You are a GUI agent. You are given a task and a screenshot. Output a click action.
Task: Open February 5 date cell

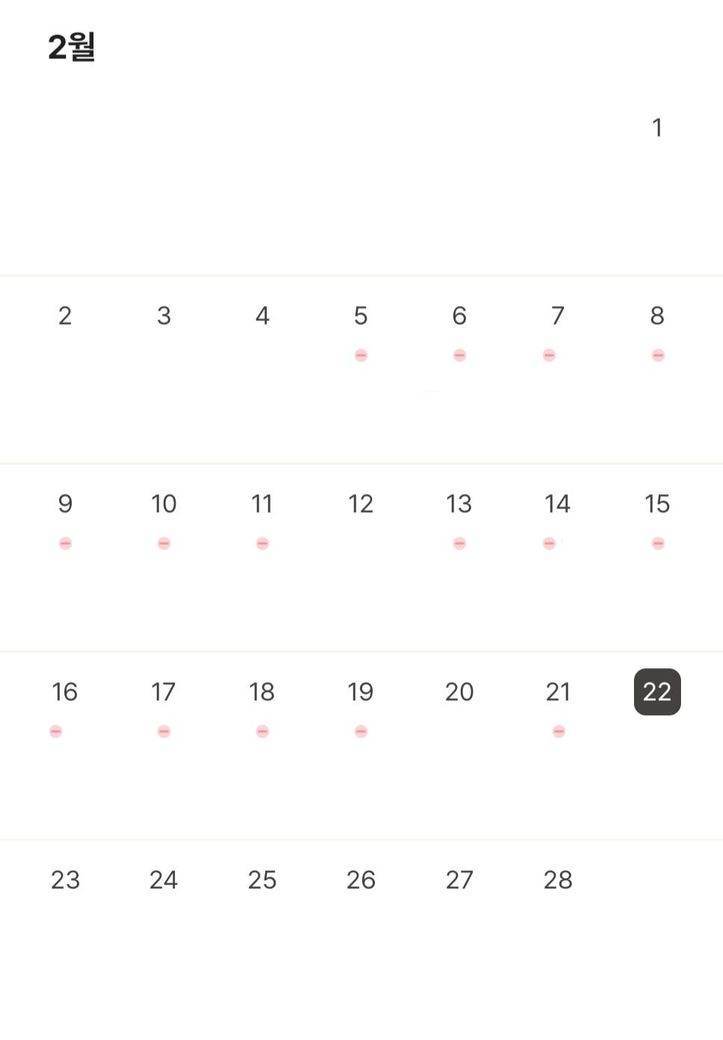tap(361, 317)
